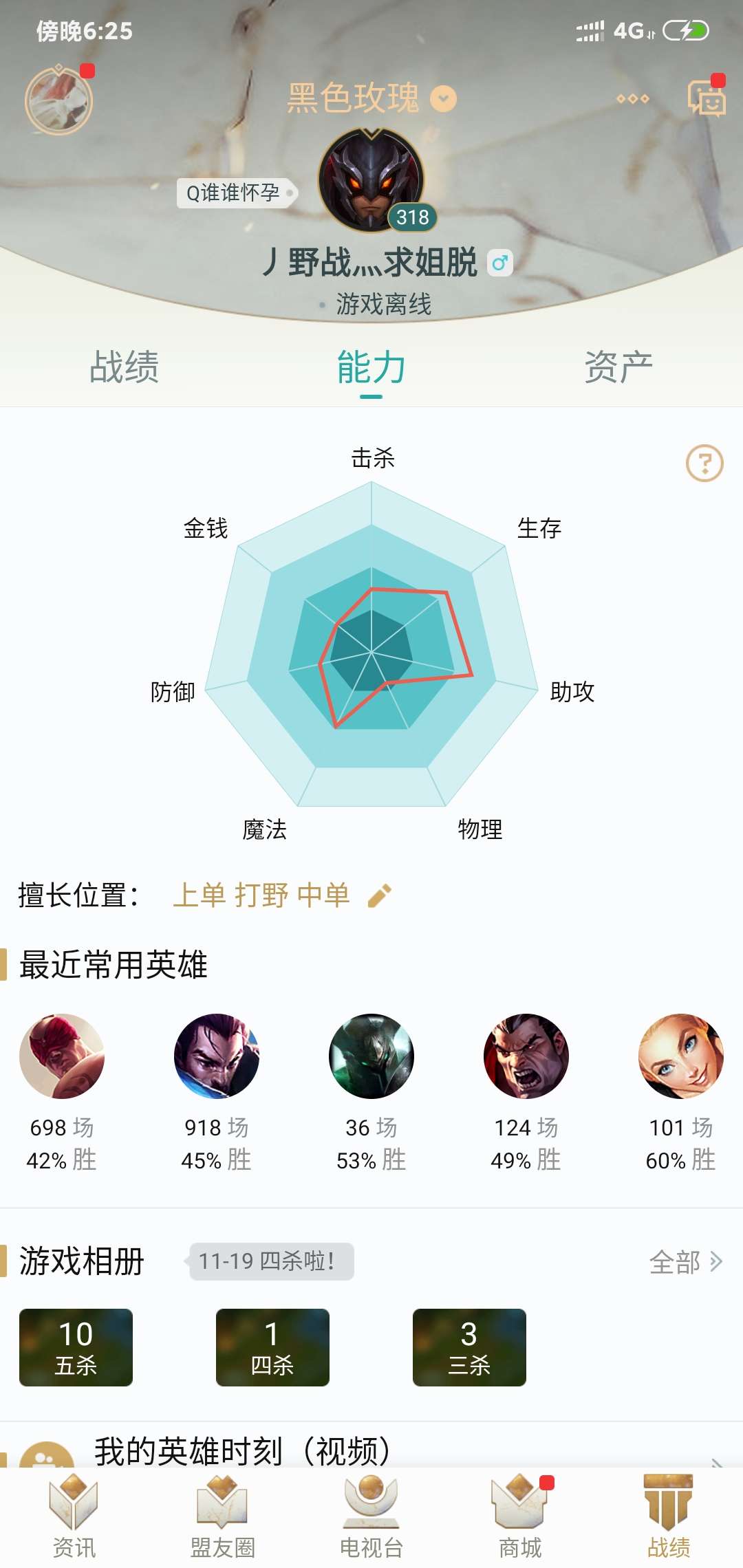
Task: Open the 五杀 album card
Action: click(76, 1347)
